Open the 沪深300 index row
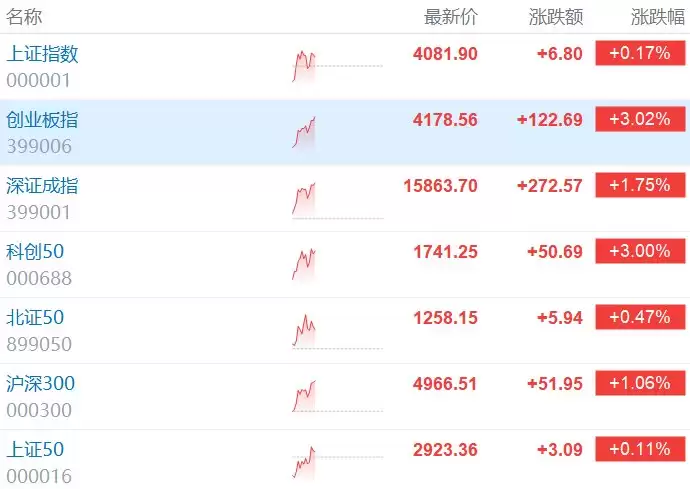 pyautogui.click(x=345, y=397)
